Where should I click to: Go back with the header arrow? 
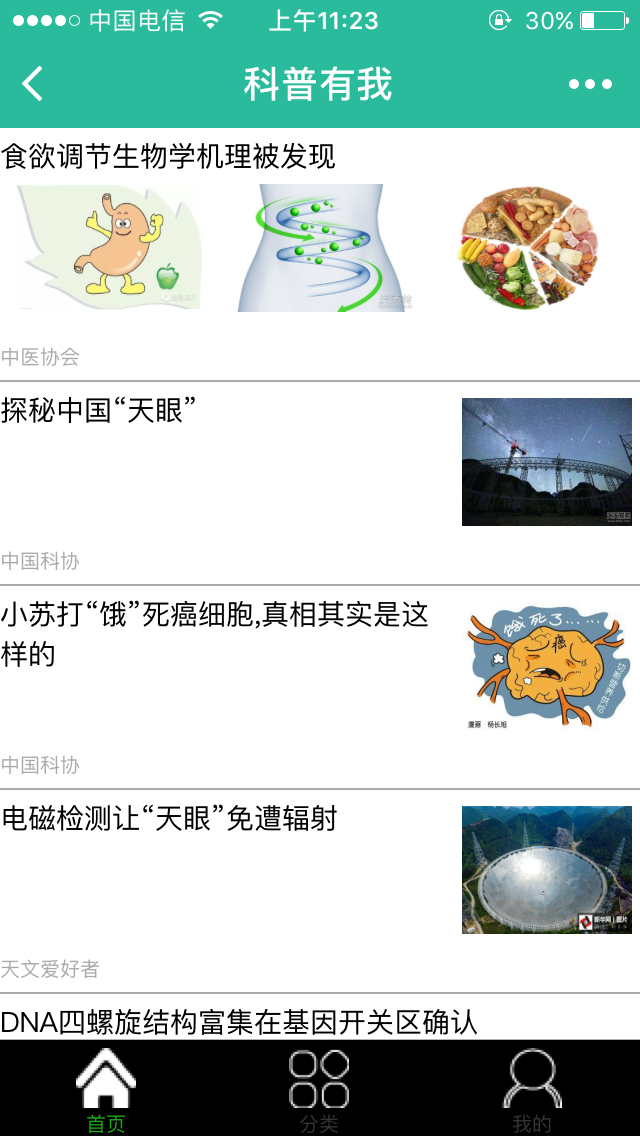pyautogui.click(x=33, y=84)
